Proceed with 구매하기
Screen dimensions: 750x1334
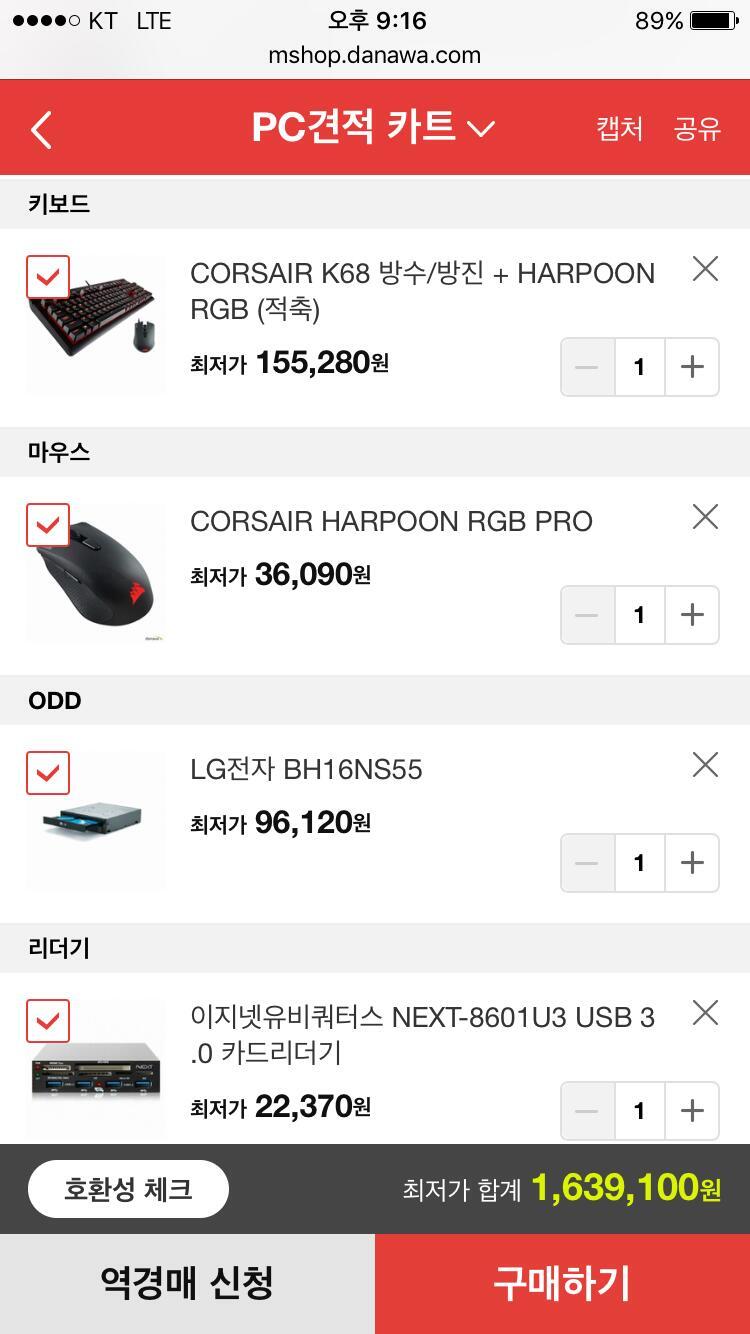(x=562, y=1283)
